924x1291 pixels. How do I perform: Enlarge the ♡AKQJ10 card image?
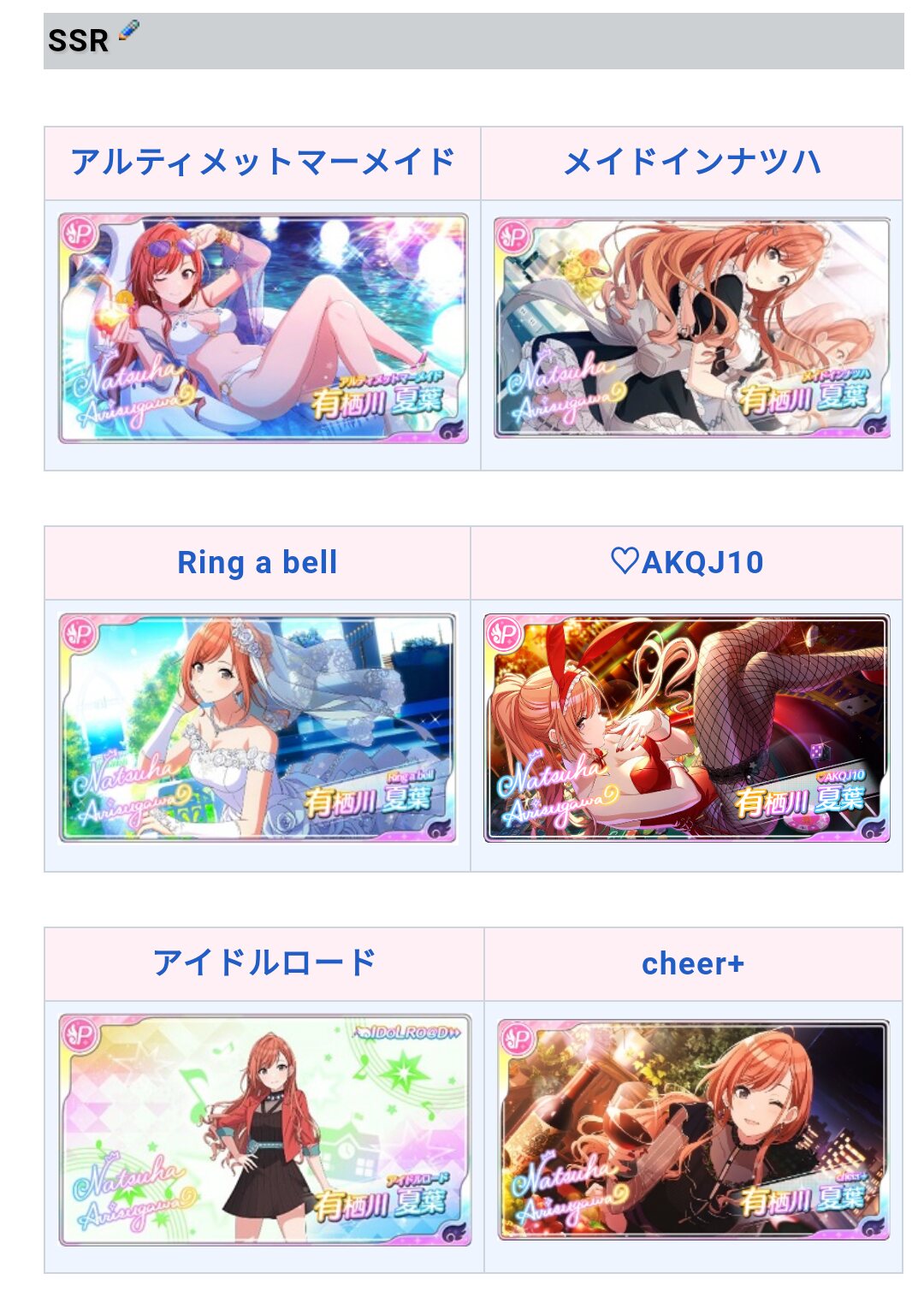[687, 729]
